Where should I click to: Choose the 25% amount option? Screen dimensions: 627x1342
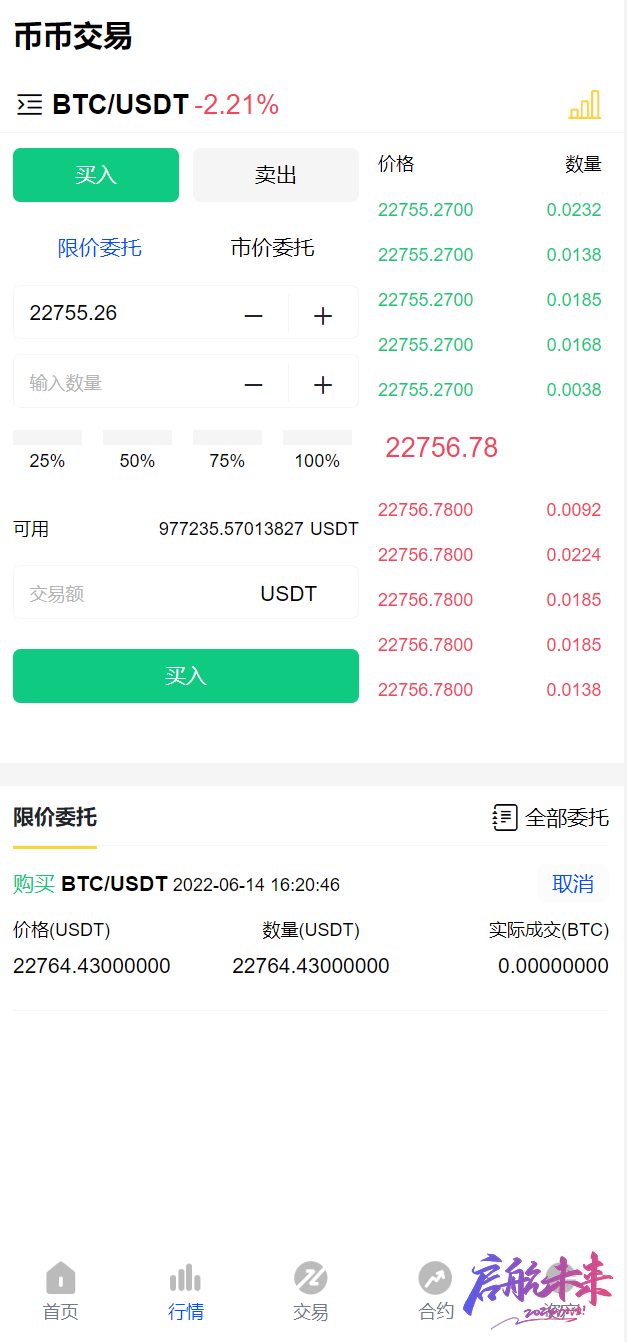click(47, 449)
